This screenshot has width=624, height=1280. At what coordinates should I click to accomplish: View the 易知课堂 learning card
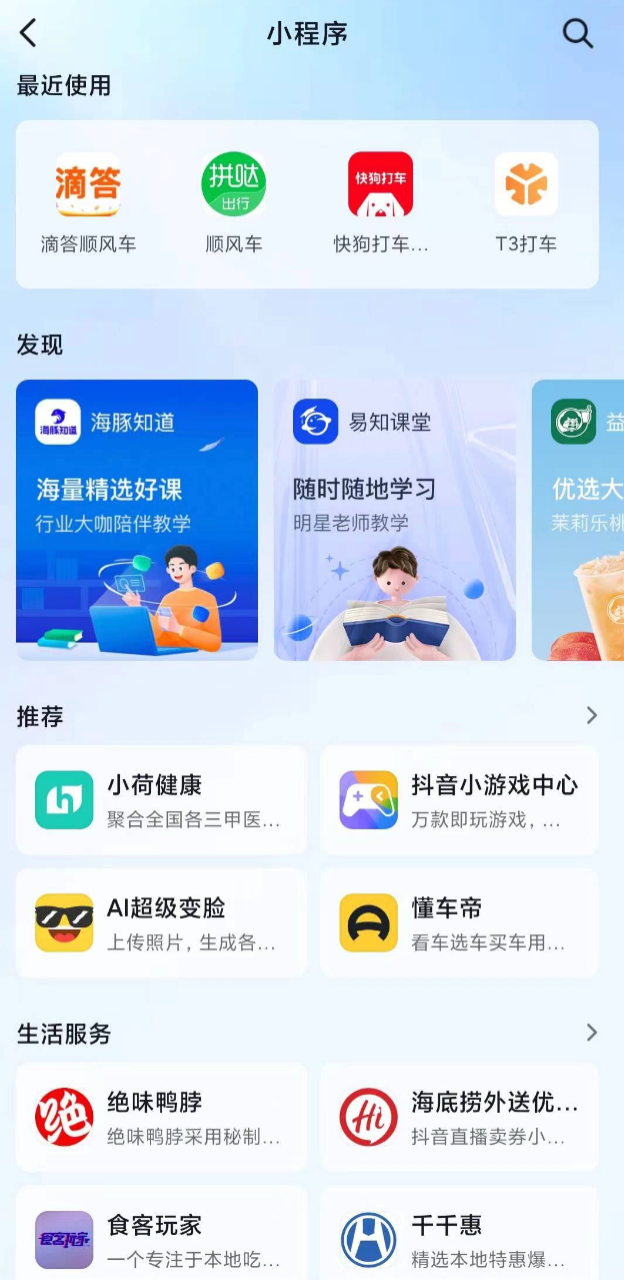(395, 519)
